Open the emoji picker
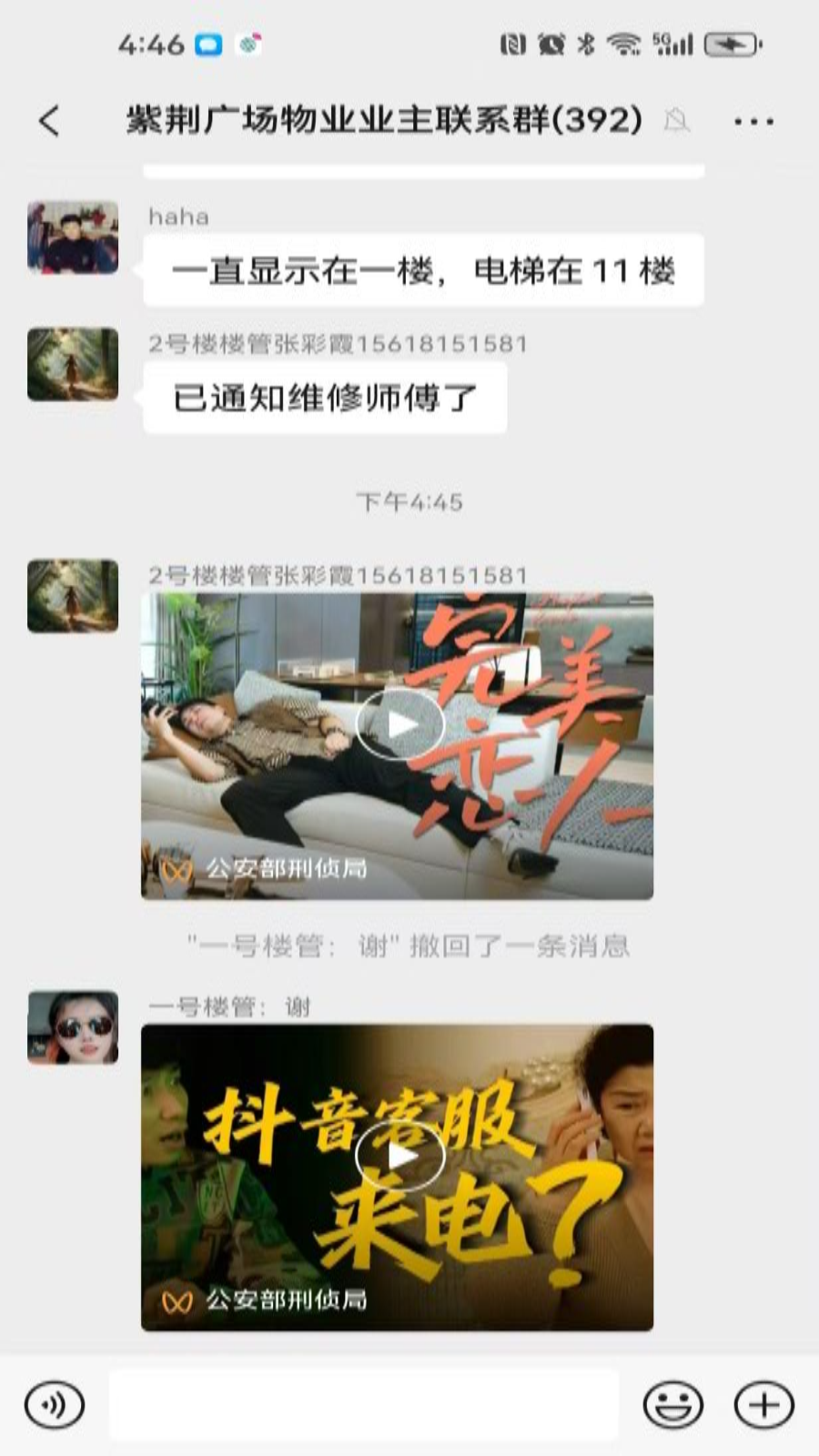Image resolution: width=819 pixels, height=1456 pixels. [673, 1404]
